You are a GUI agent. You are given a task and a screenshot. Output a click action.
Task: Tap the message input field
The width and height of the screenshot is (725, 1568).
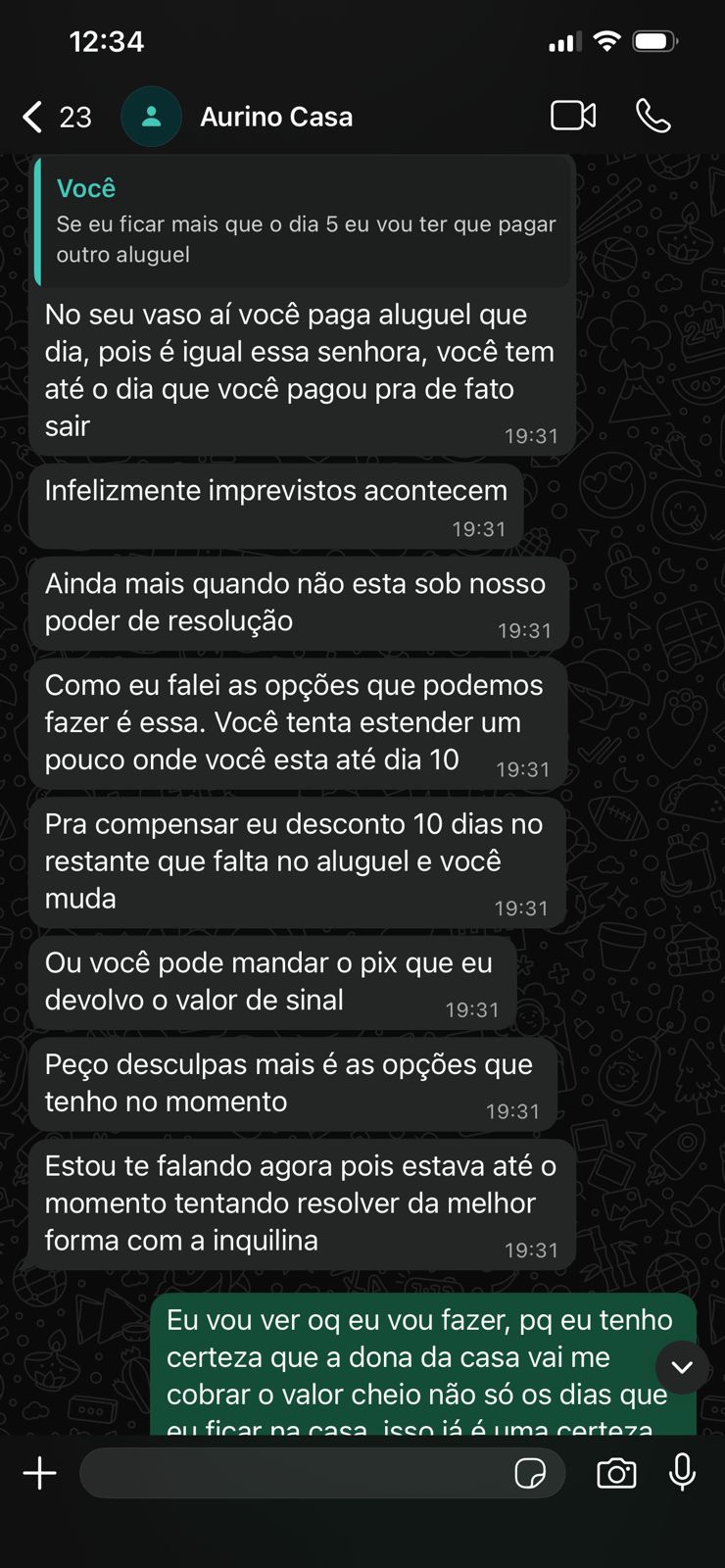tap(294, 1473)
